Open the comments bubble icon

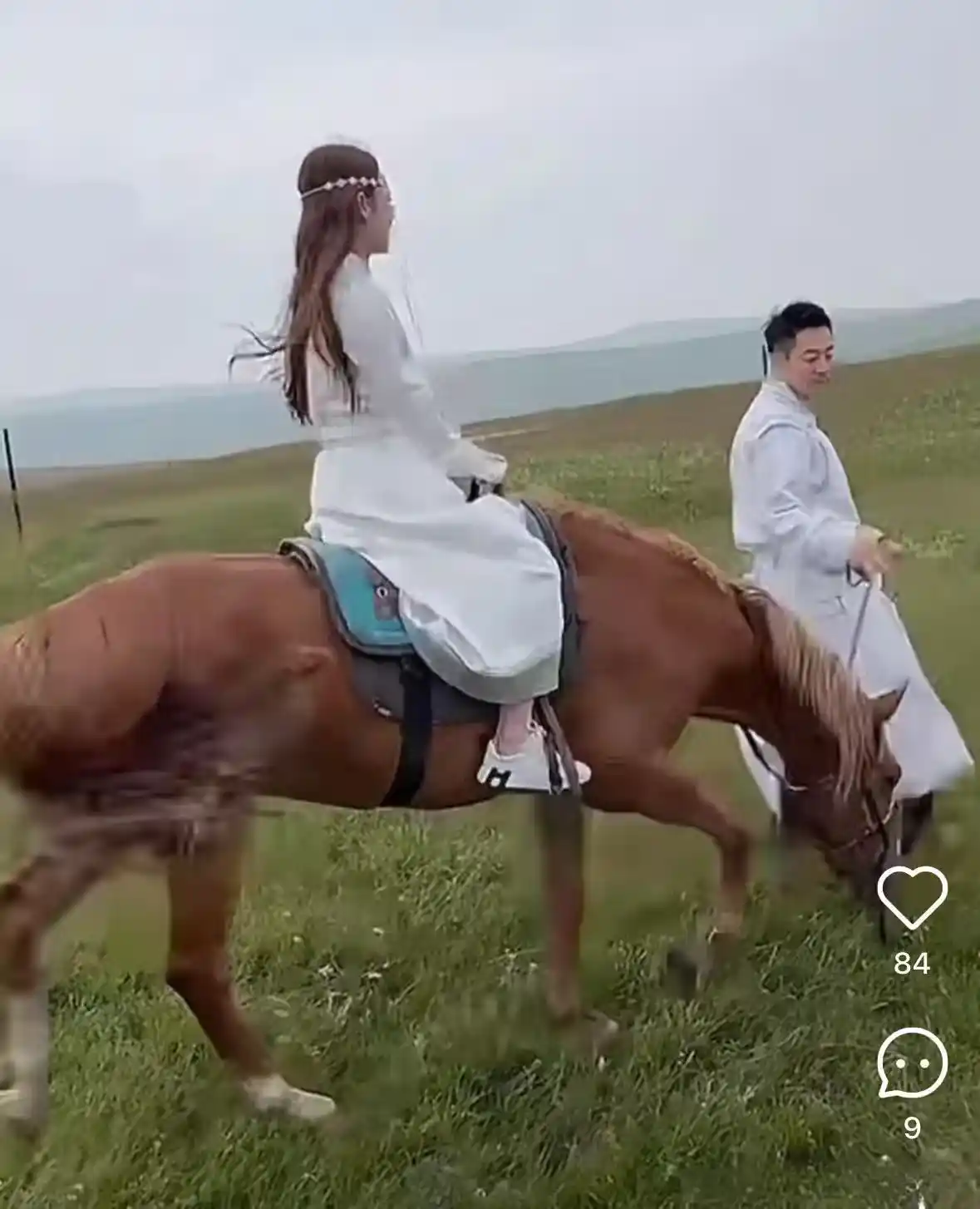click(912, 1063)
